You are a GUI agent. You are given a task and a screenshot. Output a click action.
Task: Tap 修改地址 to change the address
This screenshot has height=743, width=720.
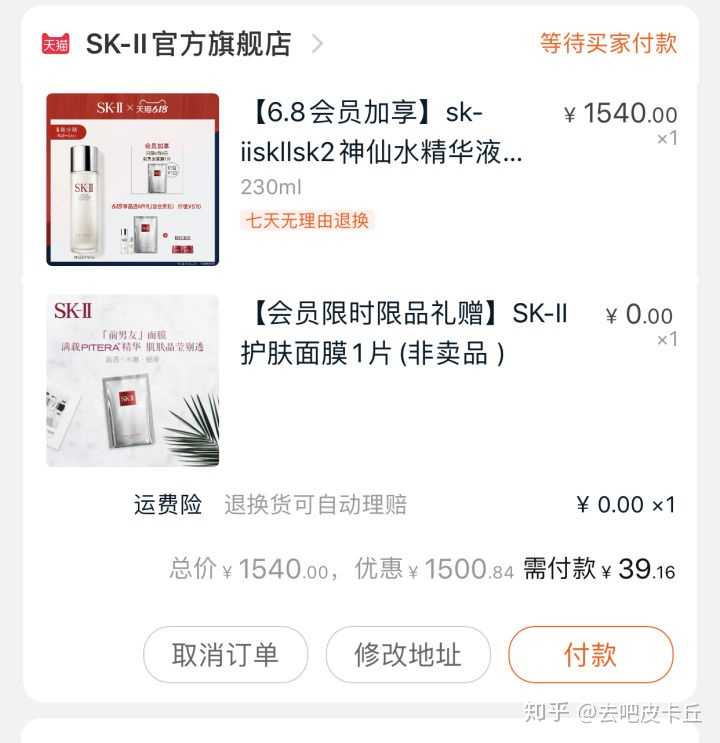tap(408, 655)
